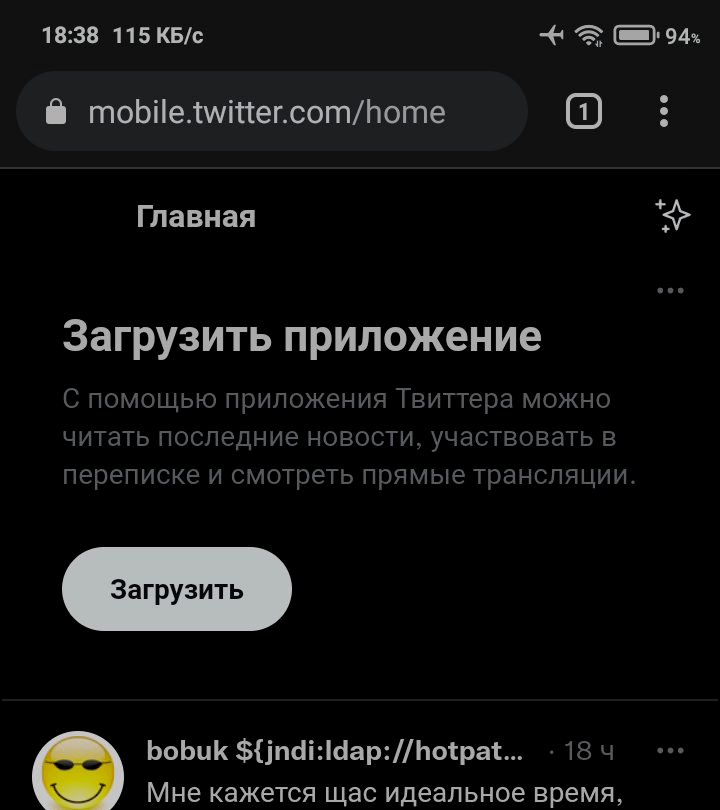Tap the mobile.twitter.com address bar
Screen dimensions: 720x810
click(x=267, y=112)
